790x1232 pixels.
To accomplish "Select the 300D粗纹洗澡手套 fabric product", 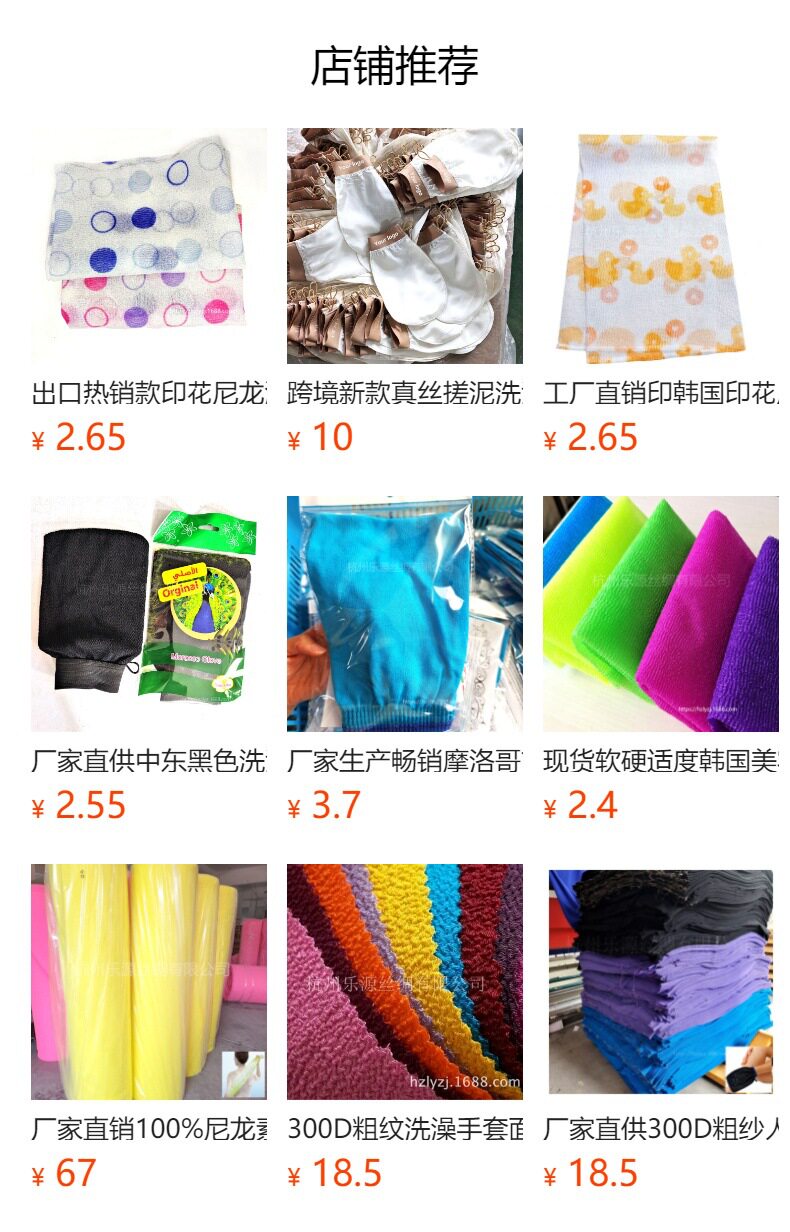I will point(404,981).
